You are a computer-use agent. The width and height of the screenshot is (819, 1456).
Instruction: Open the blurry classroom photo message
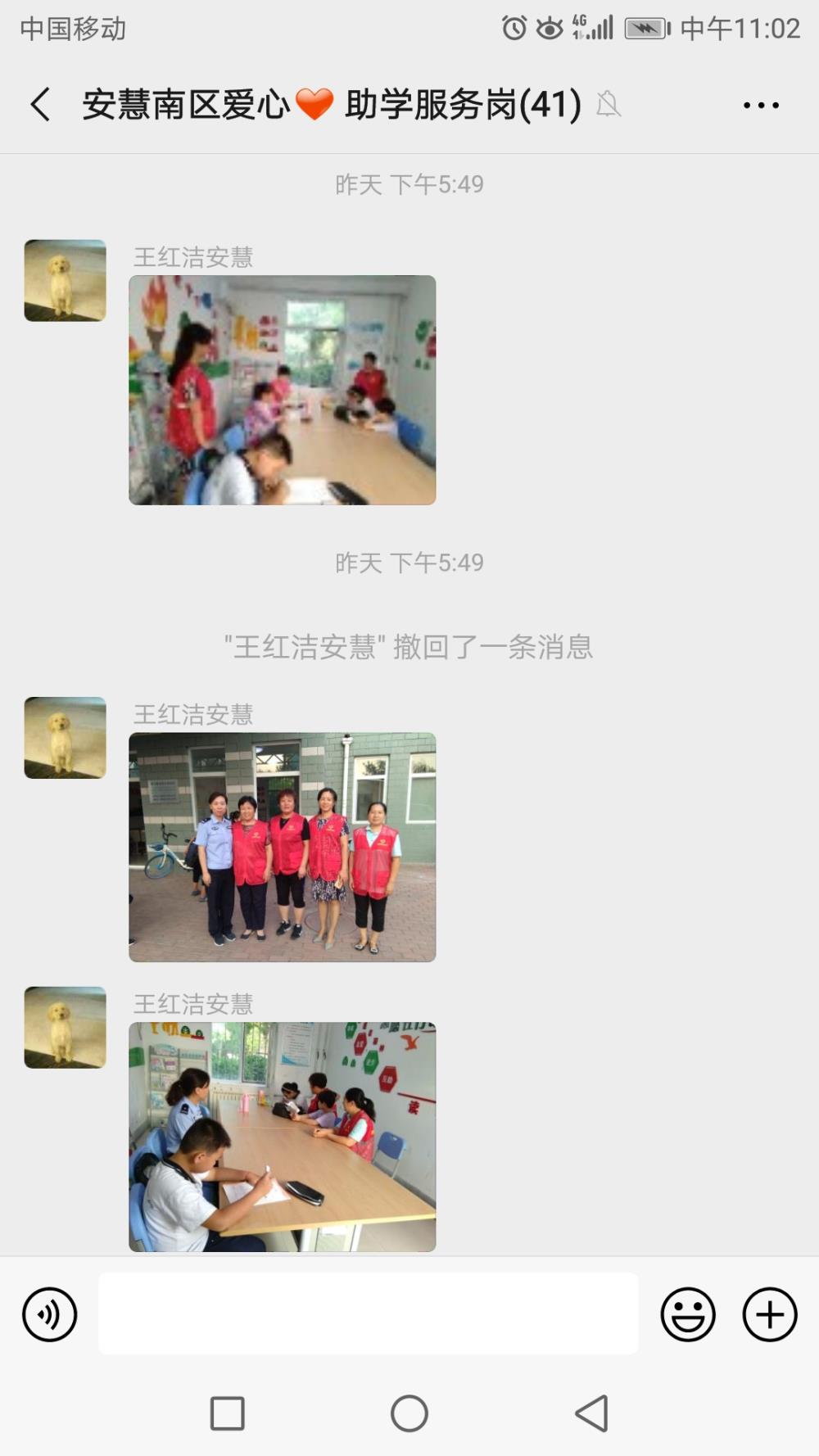click(283, 390)
